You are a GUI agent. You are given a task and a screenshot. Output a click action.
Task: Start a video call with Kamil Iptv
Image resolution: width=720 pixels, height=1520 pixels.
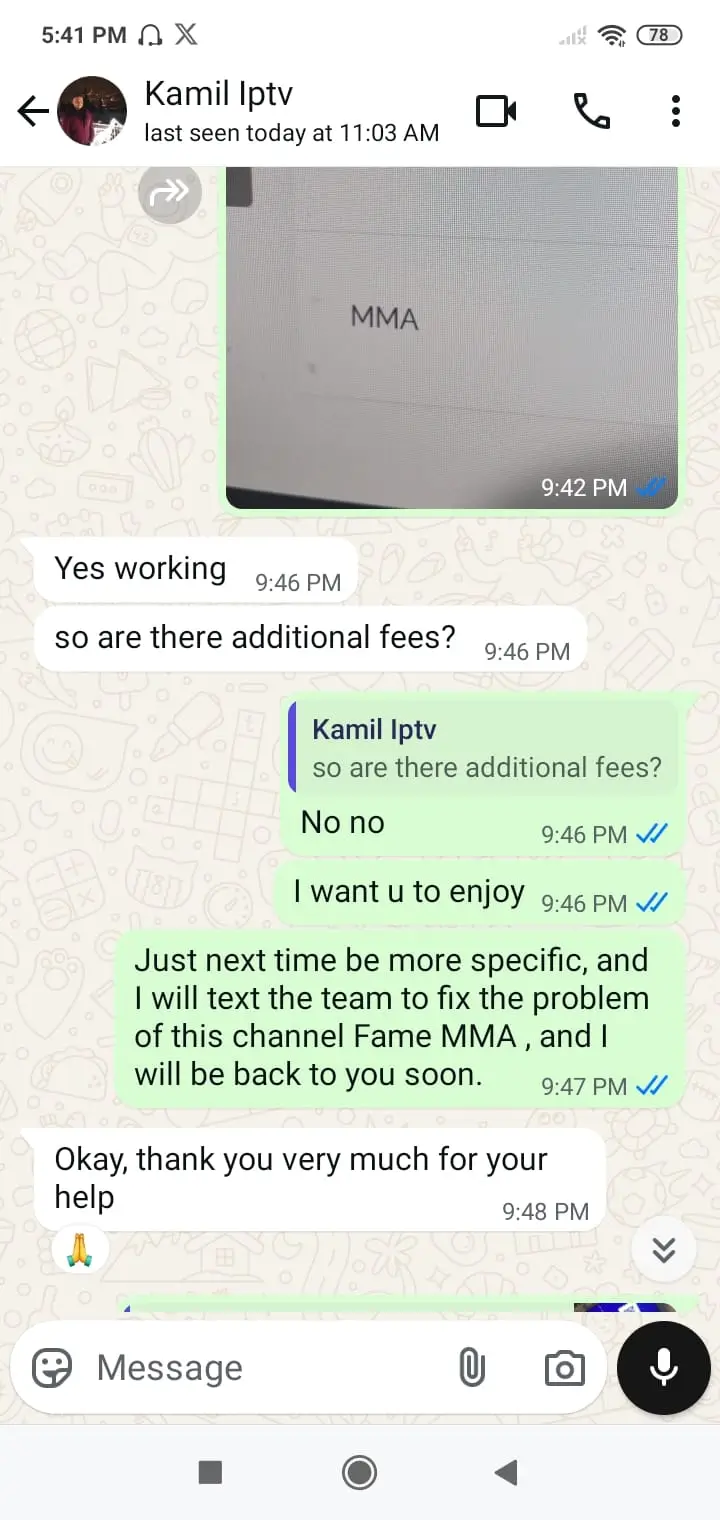[x=496, y=111]
